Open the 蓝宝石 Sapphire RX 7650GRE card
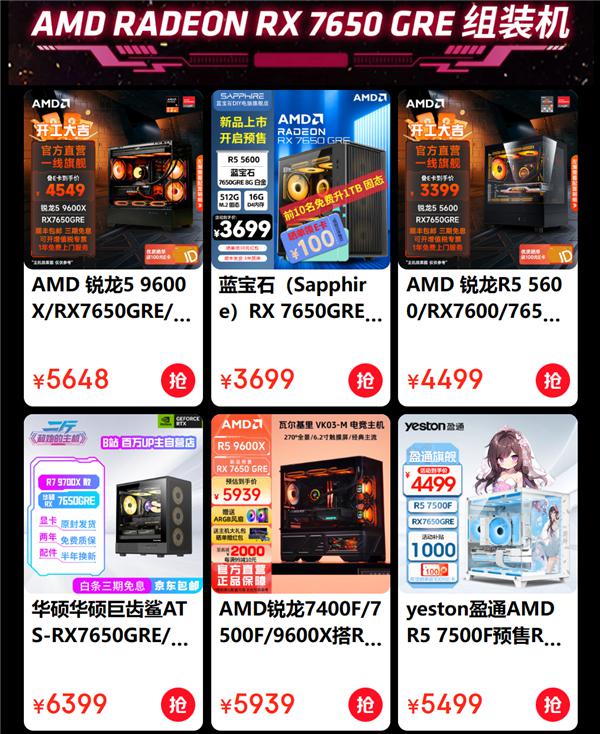Image resolution: width=600 pixels, height=734 pixels. (x=300, y=300)
